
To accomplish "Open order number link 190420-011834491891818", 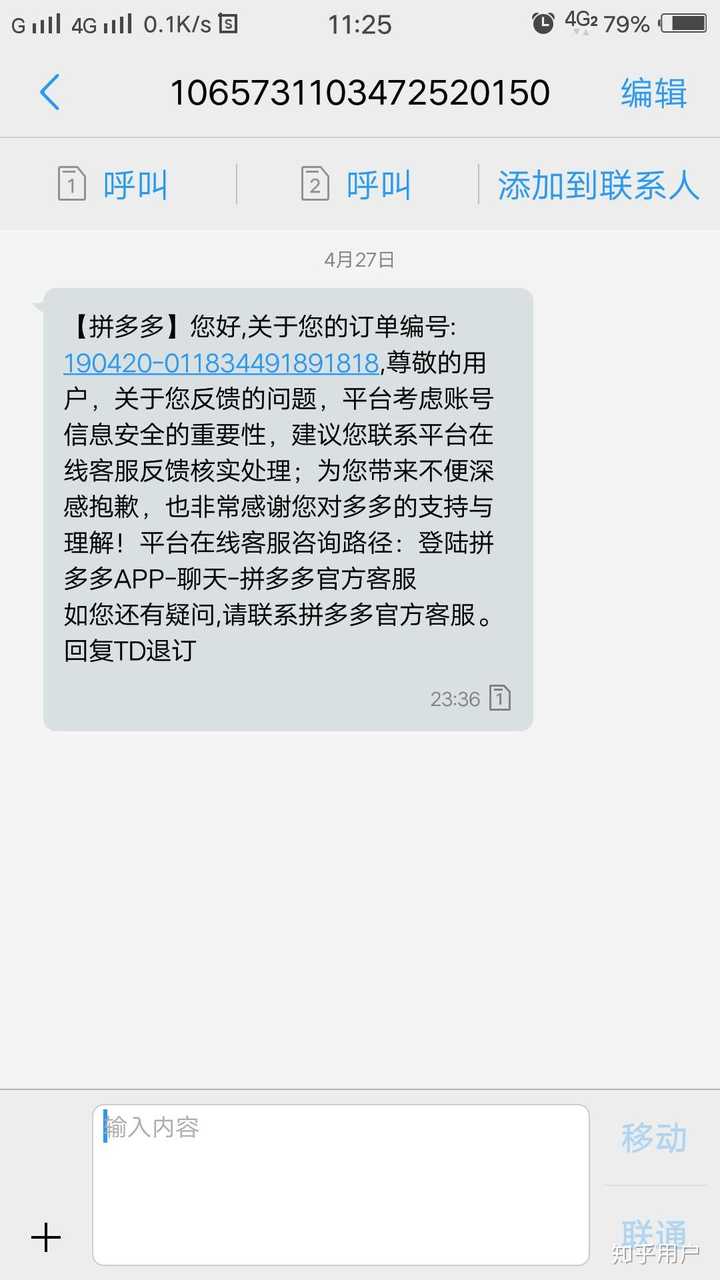I will (x=221, y=362).
